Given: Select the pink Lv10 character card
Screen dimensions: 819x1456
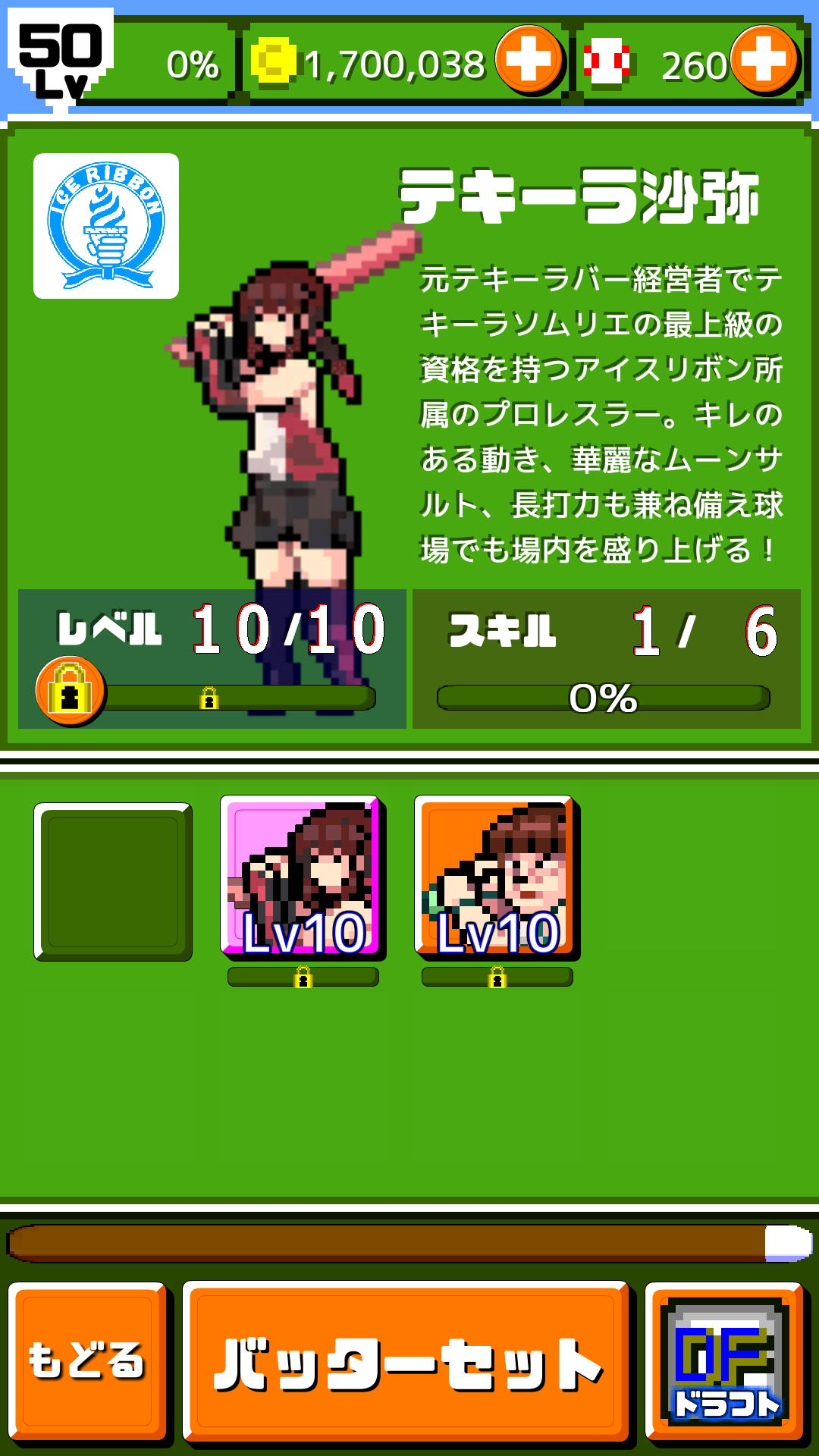Looking at the screenshot, I should pyautogui.click(x=301, y=876).
